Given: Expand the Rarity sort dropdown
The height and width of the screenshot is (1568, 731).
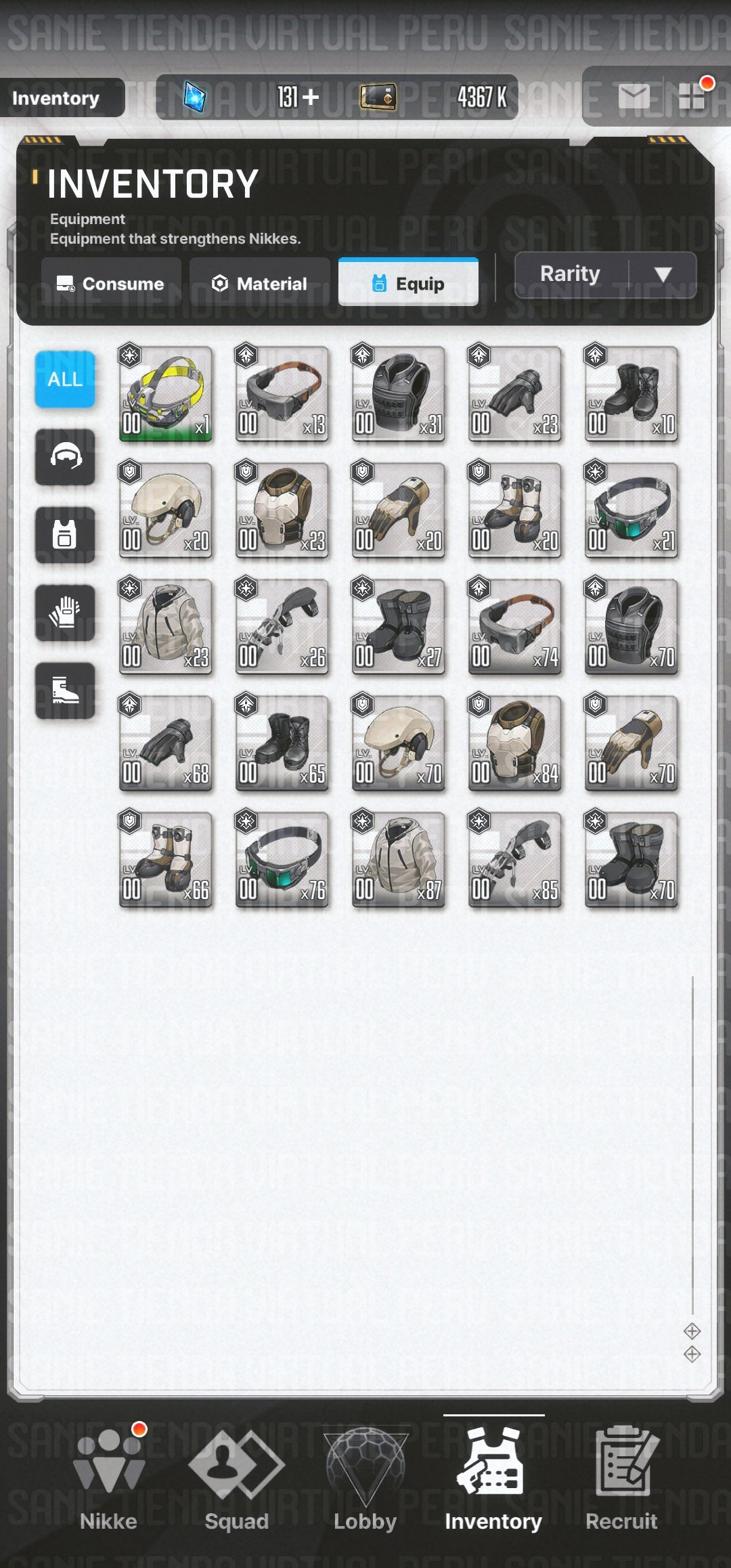Looking at the screenshot, I should [x=605, y=275].
